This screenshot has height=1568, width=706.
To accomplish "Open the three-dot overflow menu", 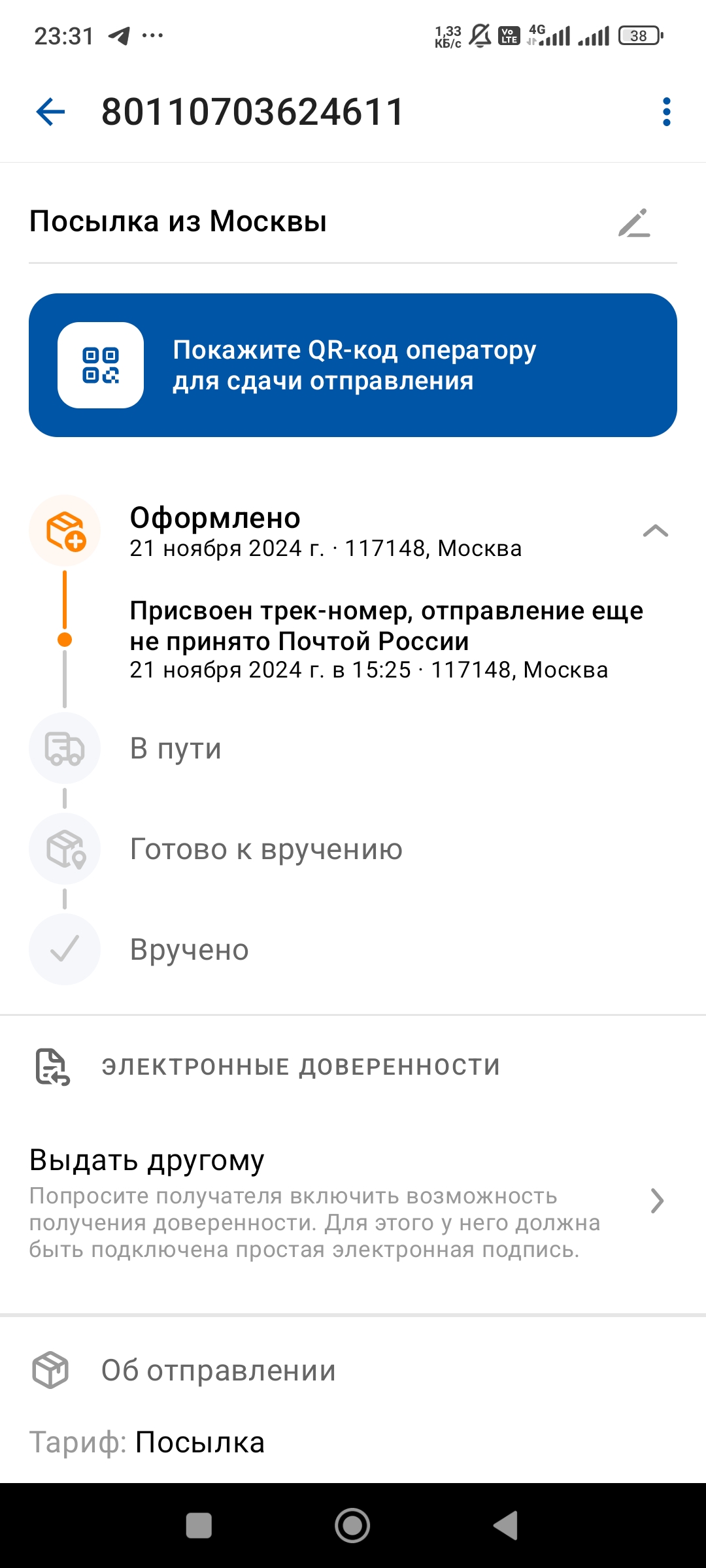I will (x=666, y=112).
